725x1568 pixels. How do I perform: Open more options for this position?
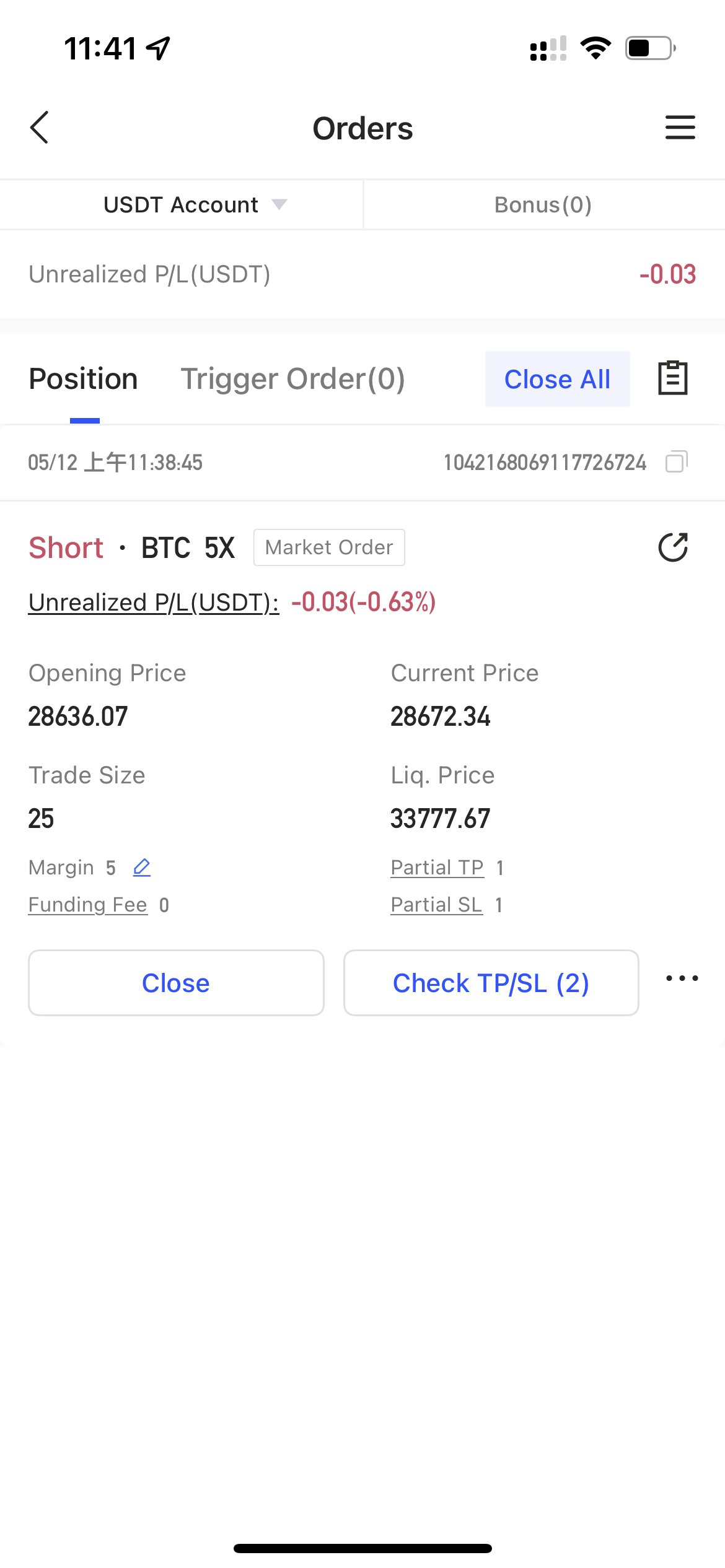point(682,978)
